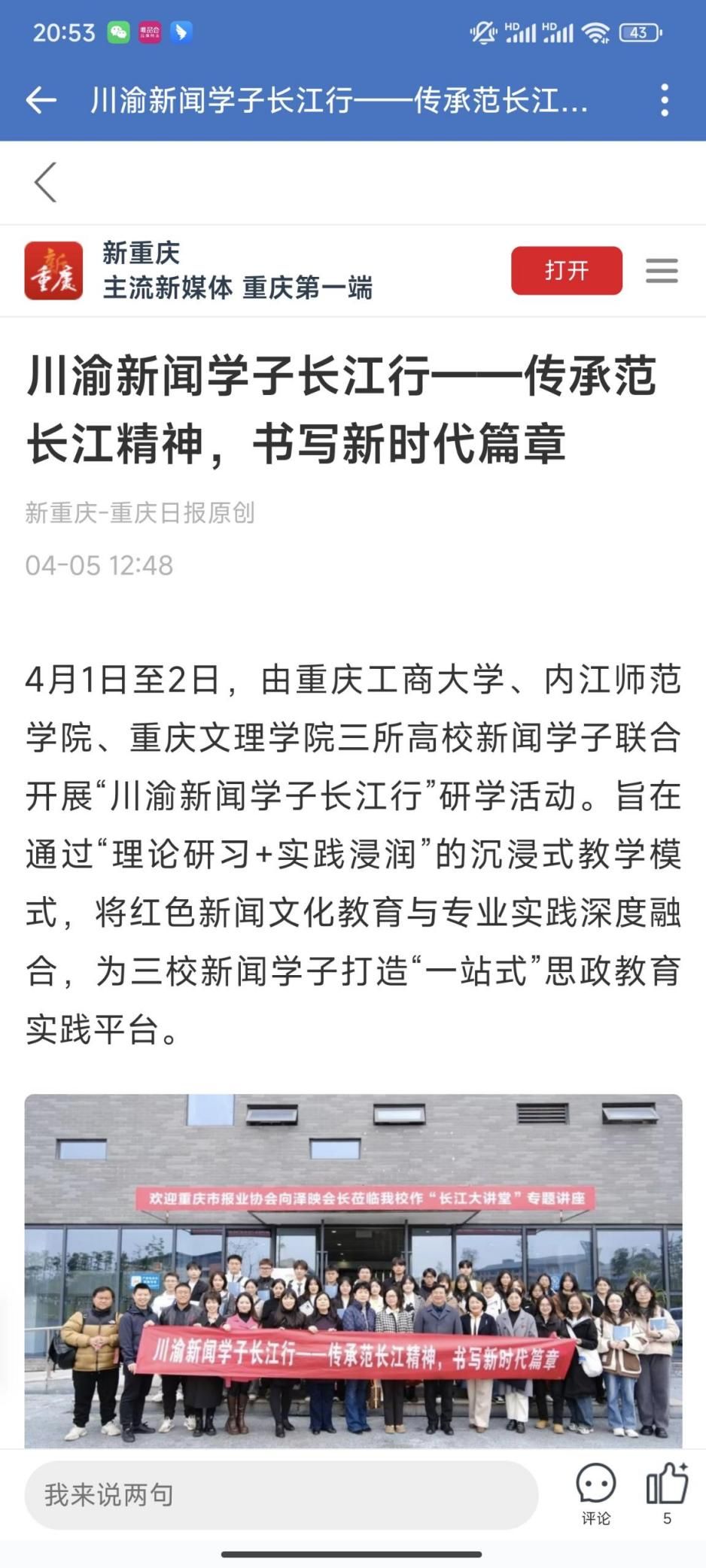The image size is (706, 1568).
Task: Open the three-dot overflow menu
Action: 664,100
